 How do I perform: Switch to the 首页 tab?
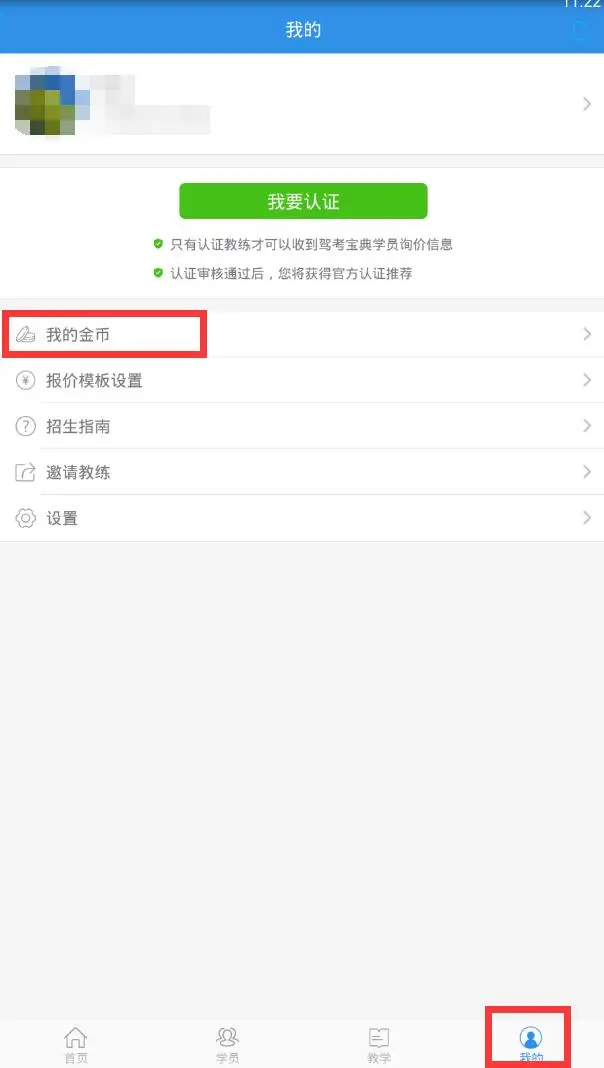coord(76,1044)
